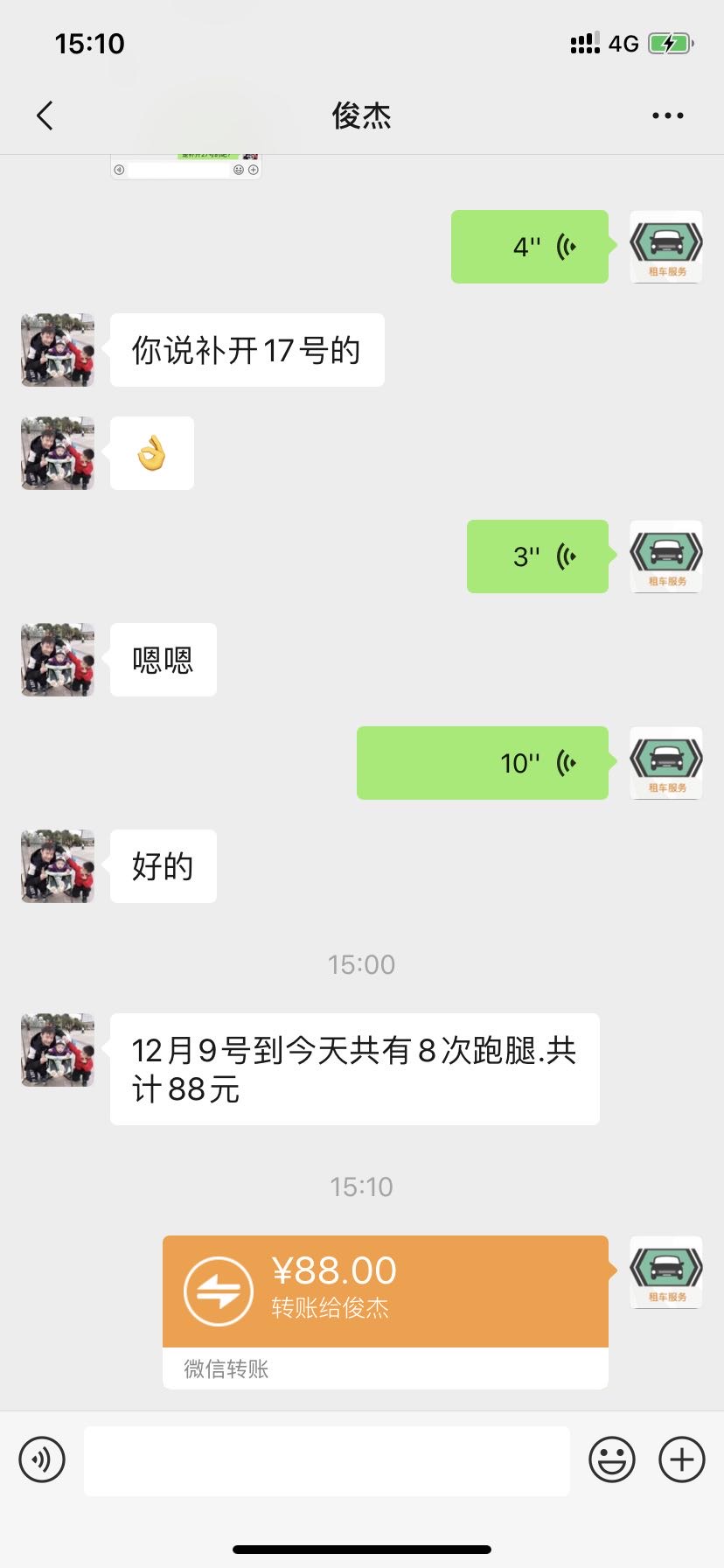The height and width of the screenshot is (1568, 724).
Task: Switch to voice input mode
Action: click(x=42, y=1459)
